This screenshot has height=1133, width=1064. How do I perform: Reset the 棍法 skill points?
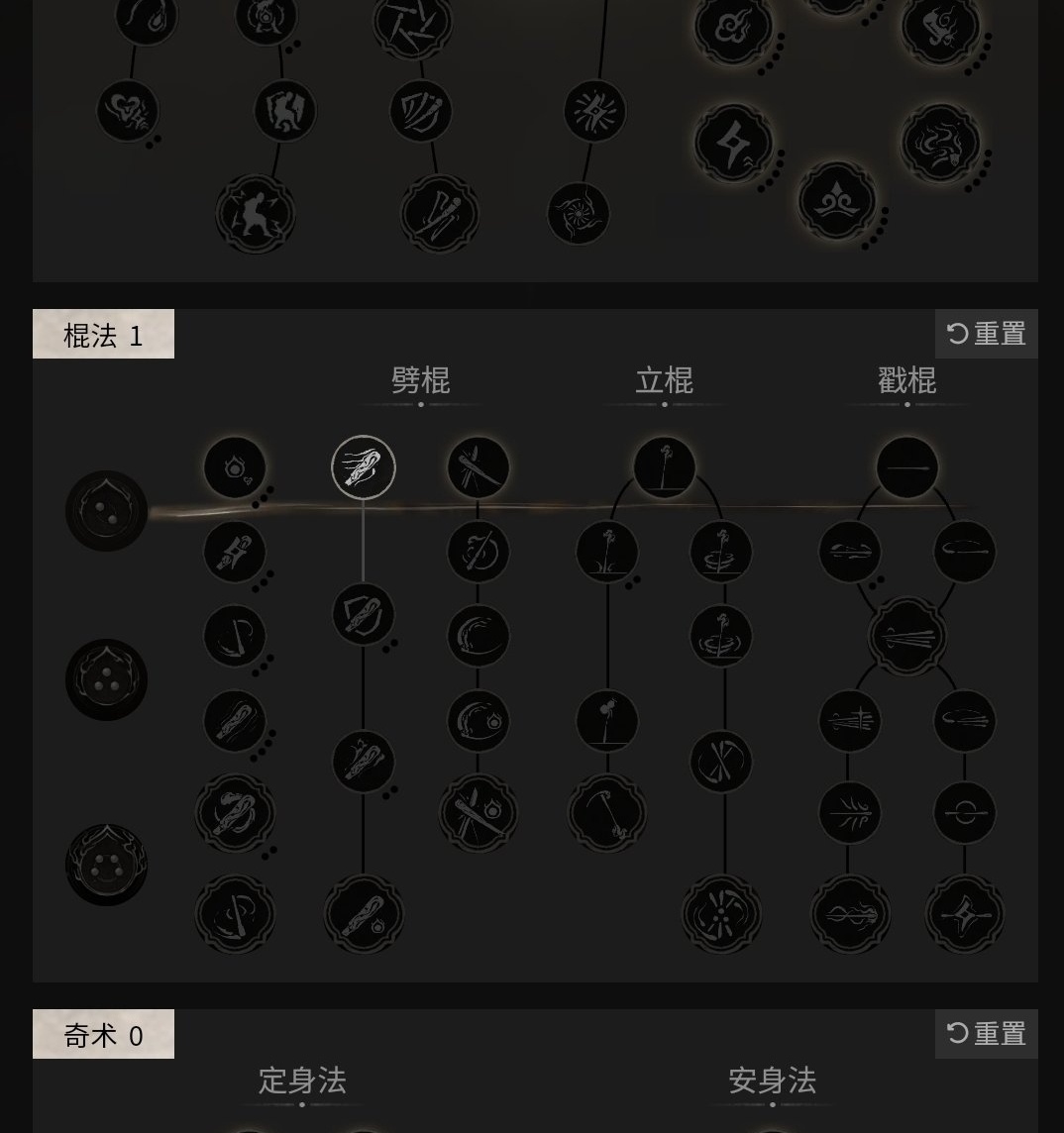986,334
